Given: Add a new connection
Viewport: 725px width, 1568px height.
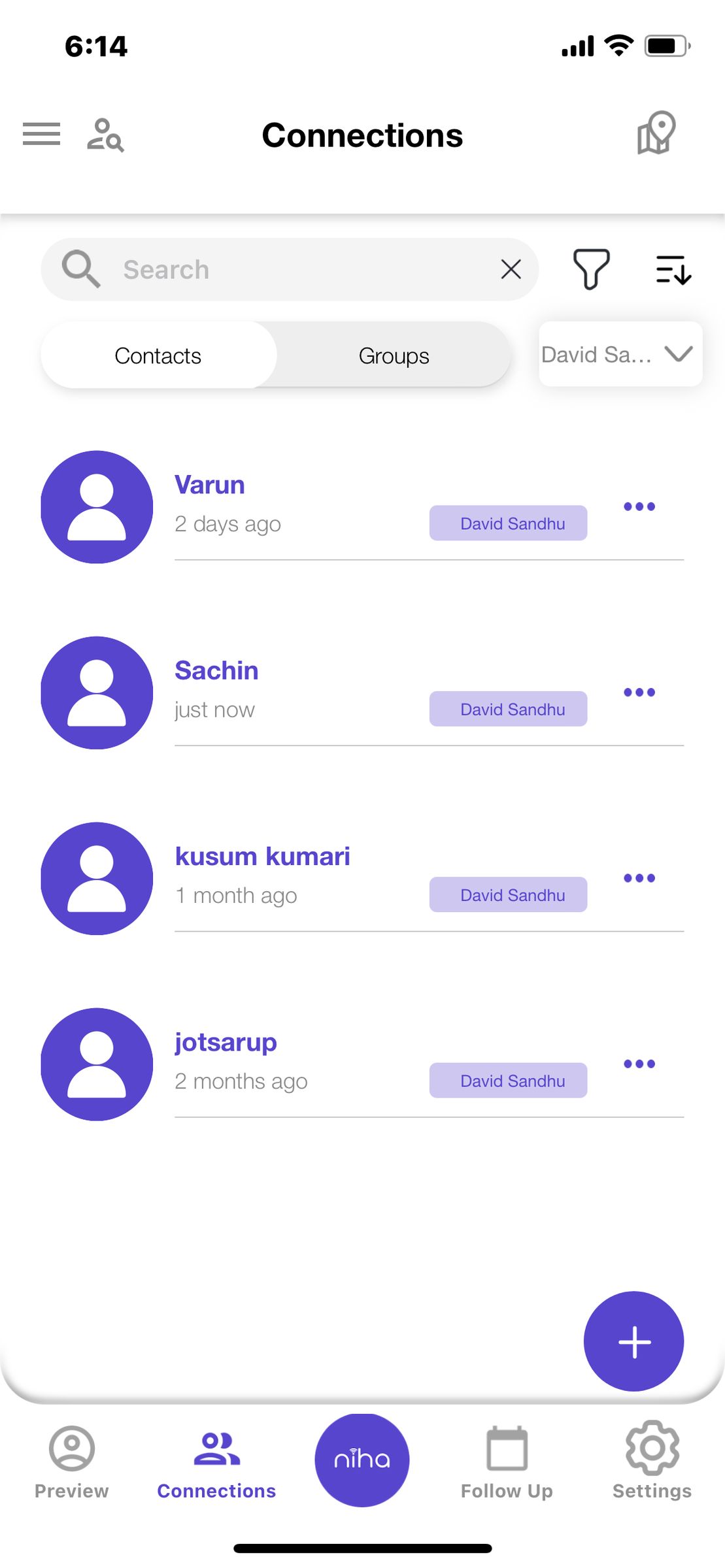Looking at the screenshot, I should coord(633,1342).
